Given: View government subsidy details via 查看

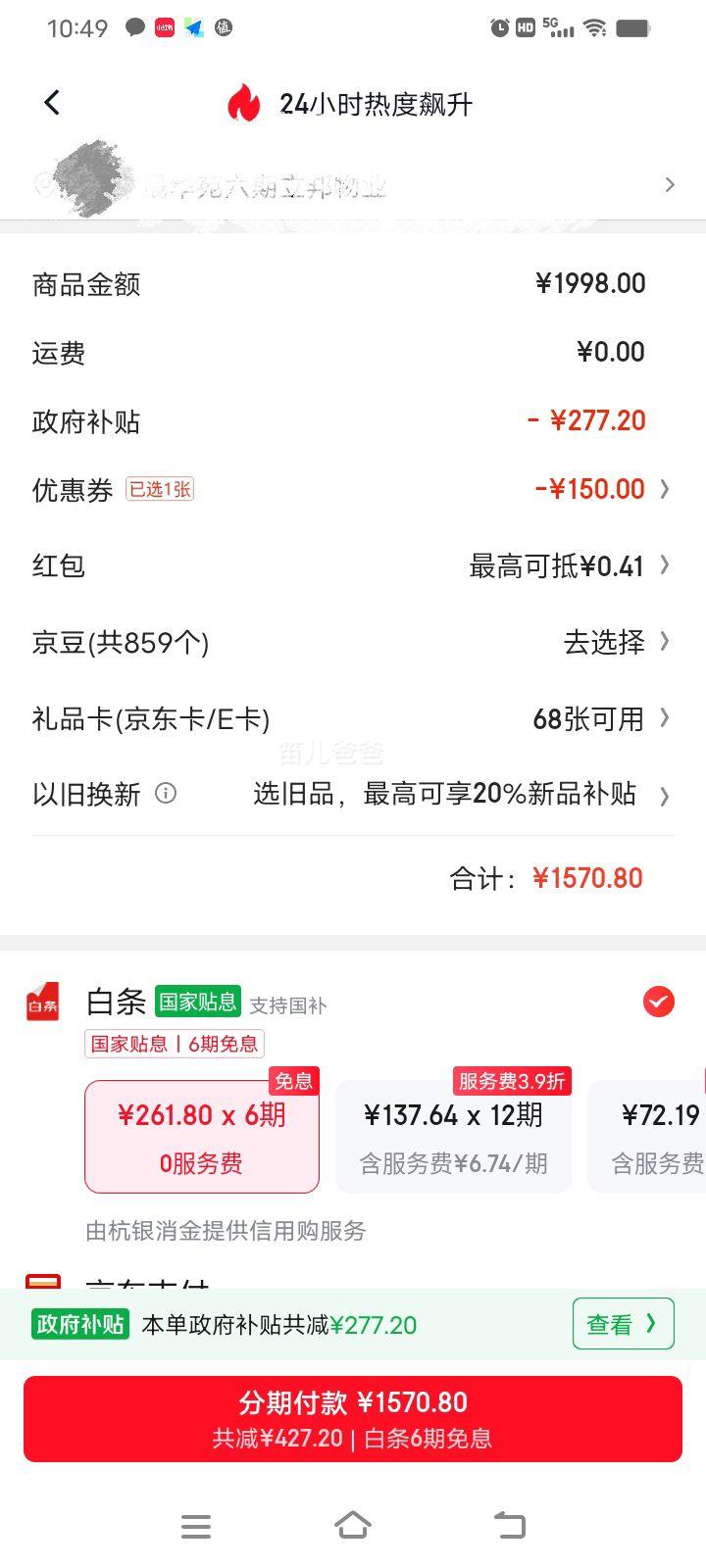Looking at the screenshot, I should pos(623,1324).
